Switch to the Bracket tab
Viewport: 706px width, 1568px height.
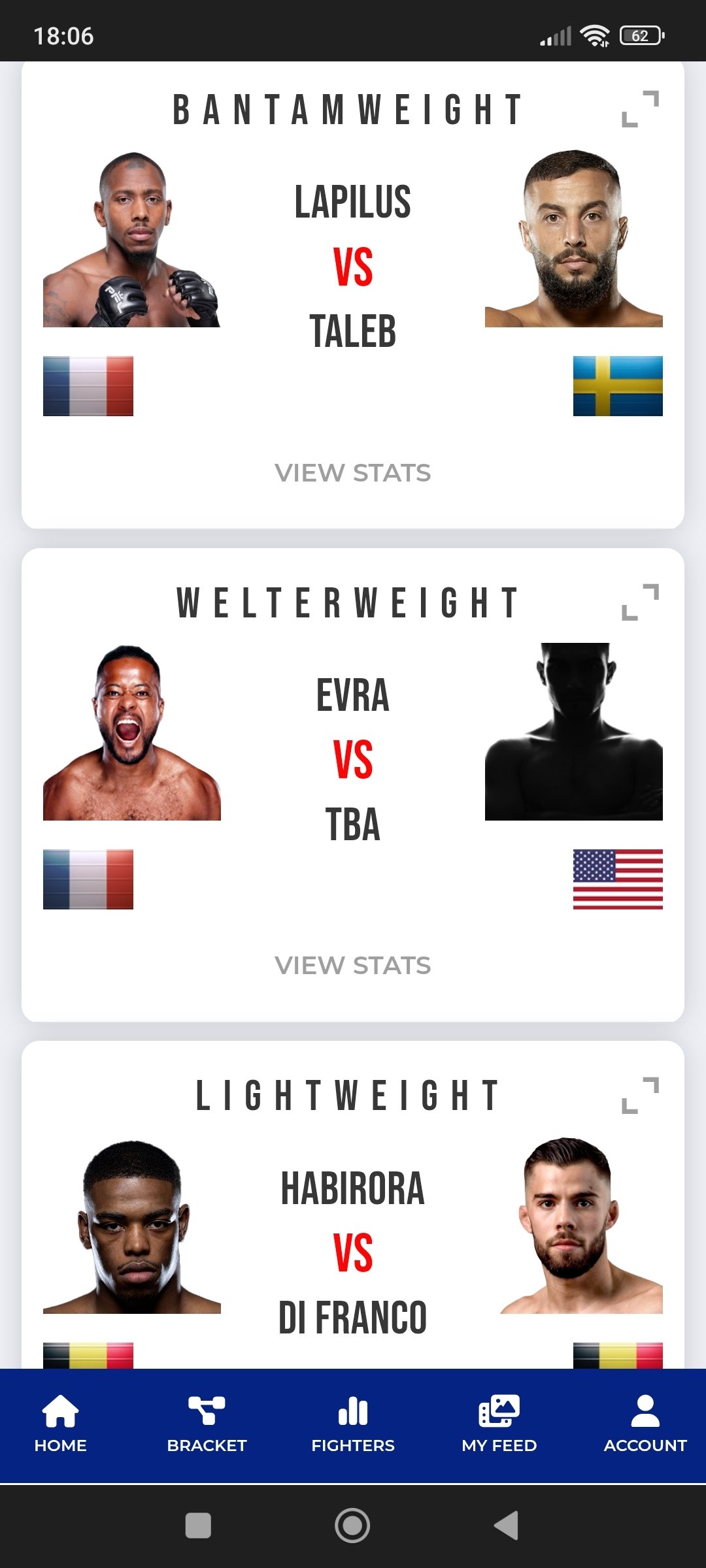[207, 1424]
